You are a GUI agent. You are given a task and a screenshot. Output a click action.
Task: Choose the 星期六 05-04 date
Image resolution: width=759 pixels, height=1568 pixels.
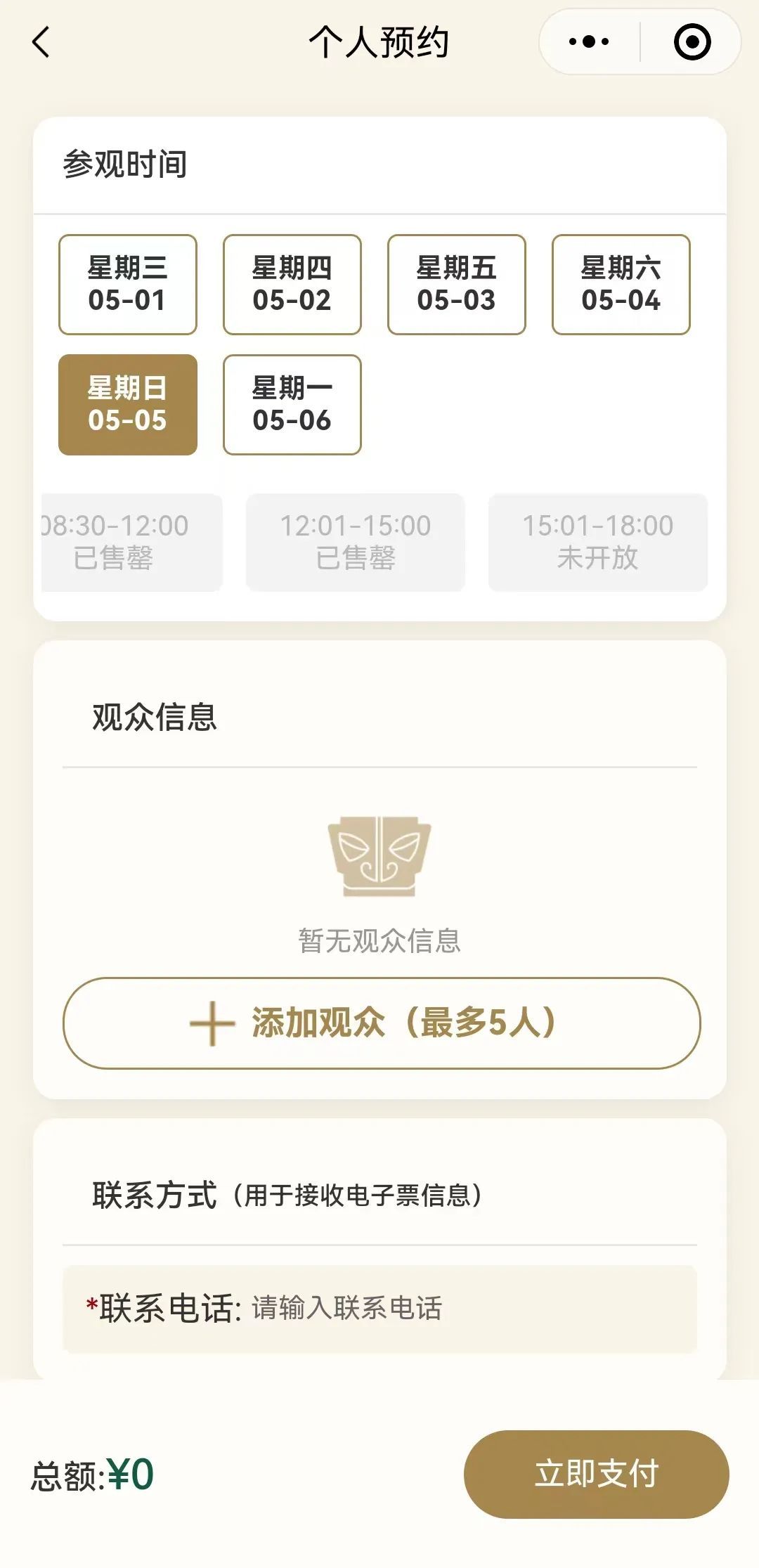(620, 285)
